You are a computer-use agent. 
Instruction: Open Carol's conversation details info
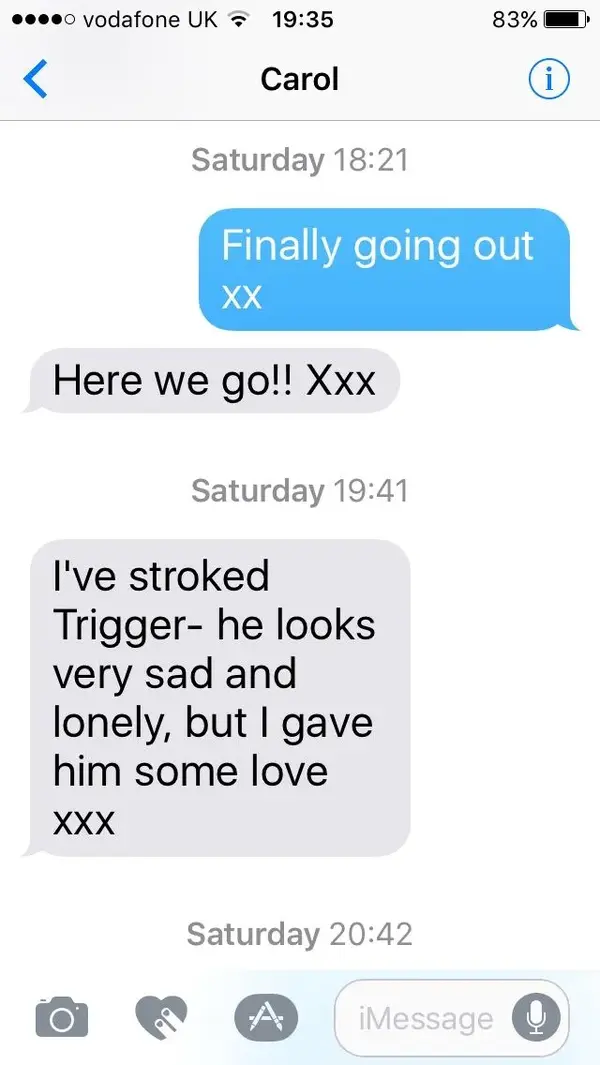548,79
